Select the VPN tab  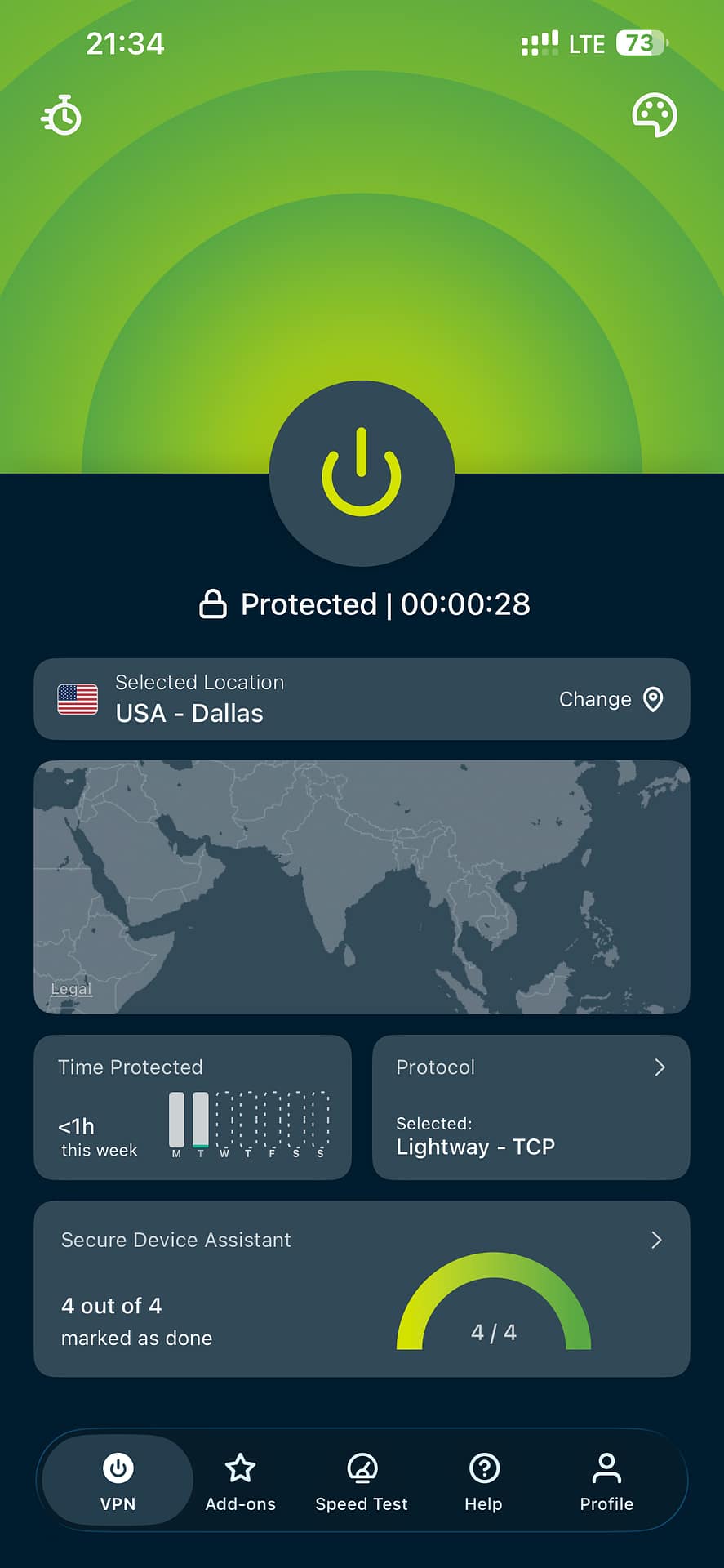118,1481
